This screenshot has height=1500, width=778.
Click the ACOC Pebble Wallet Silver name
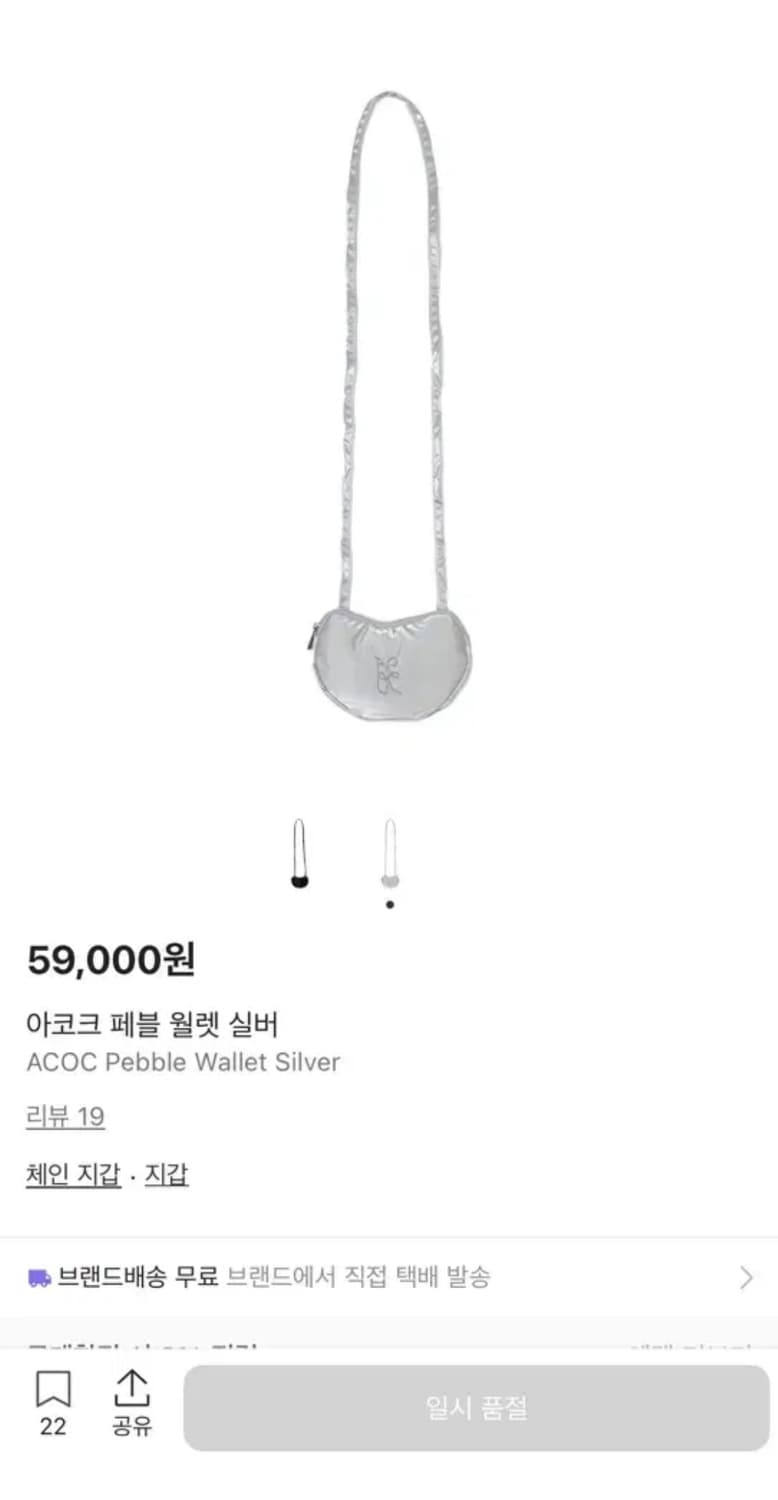(x=183, y=1062)
